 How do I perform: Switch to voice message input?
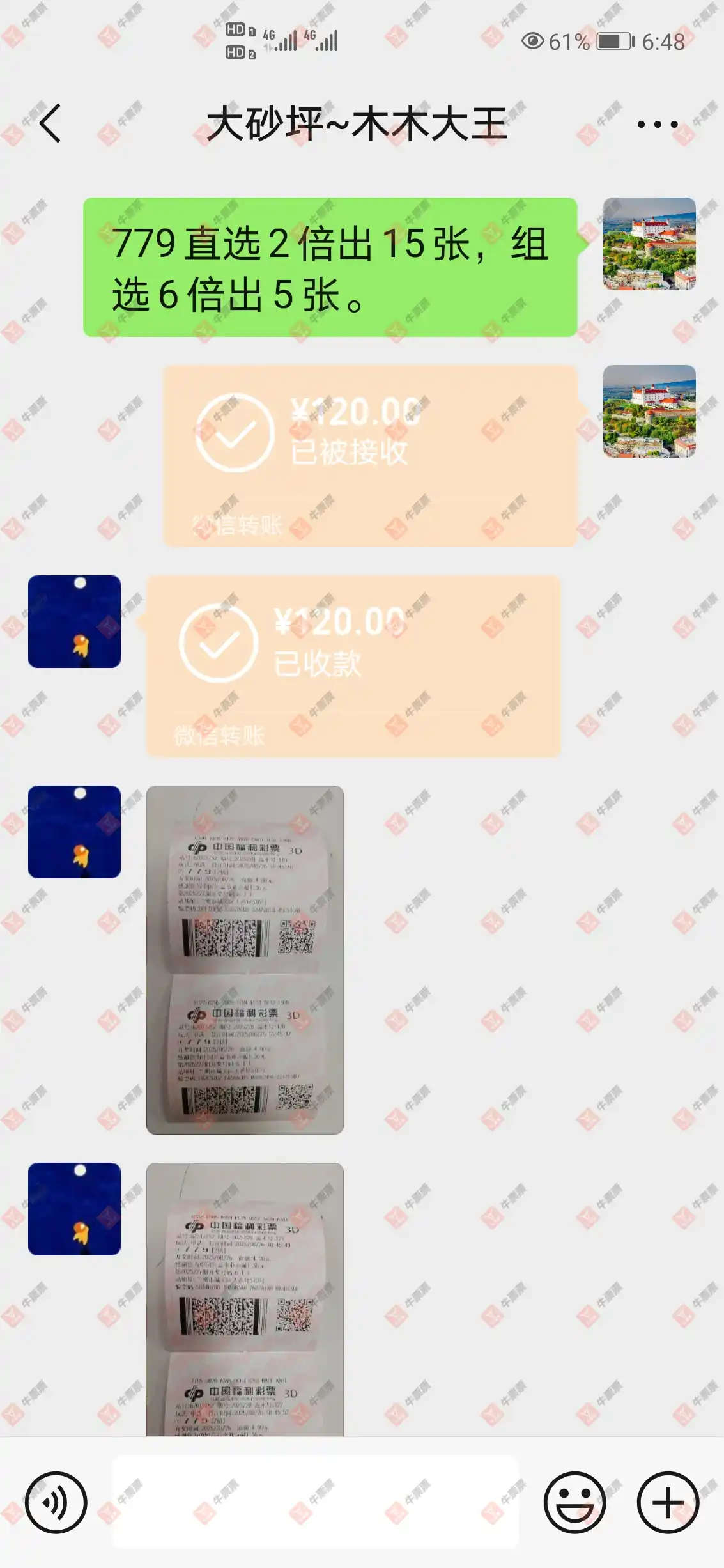coord(56,1502)
